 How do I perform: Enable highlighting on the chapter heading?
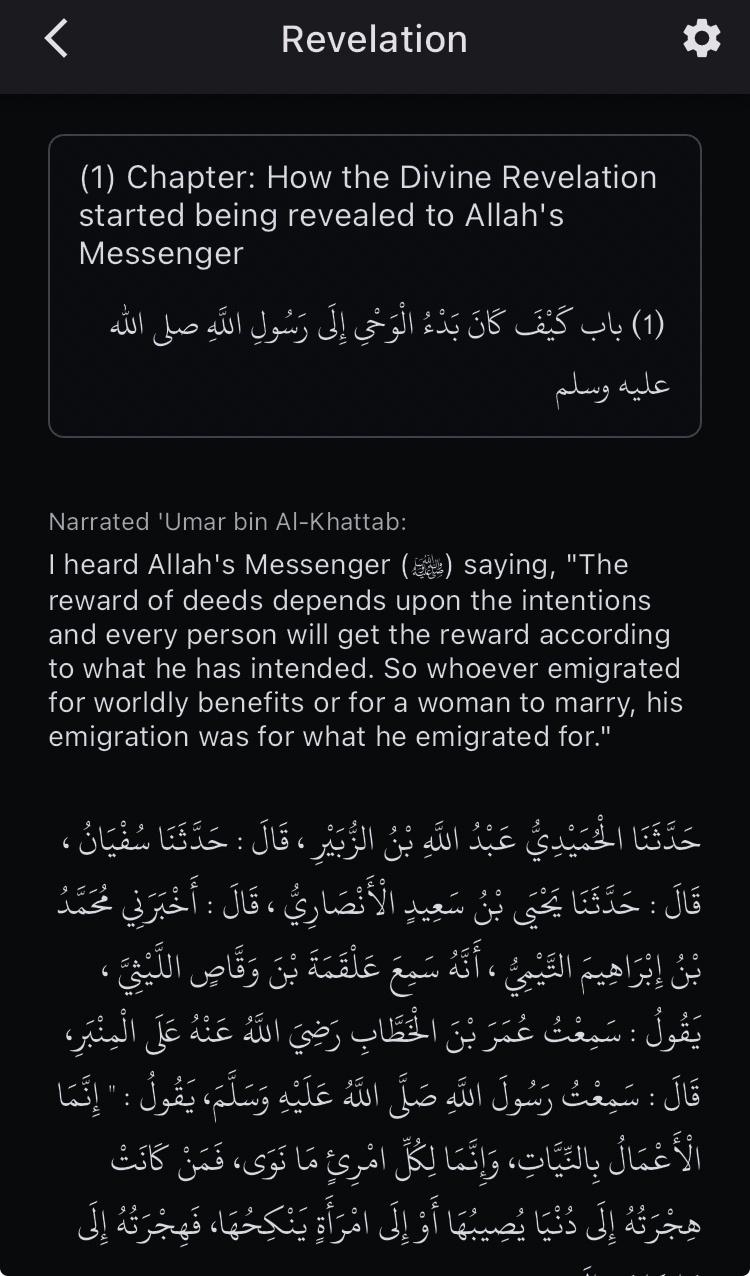[375, 215]
